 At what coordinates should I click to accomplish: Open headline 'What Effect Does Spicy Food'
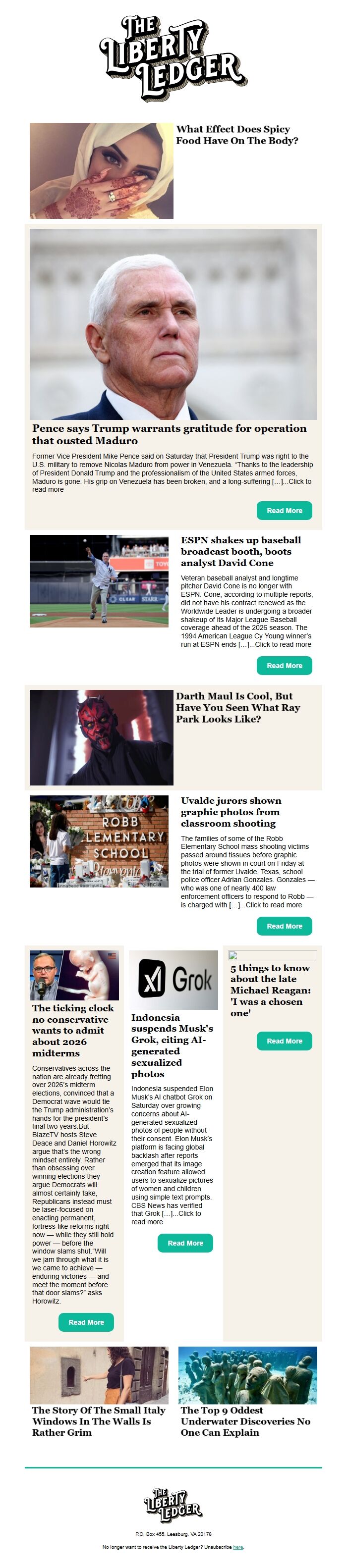237,135
